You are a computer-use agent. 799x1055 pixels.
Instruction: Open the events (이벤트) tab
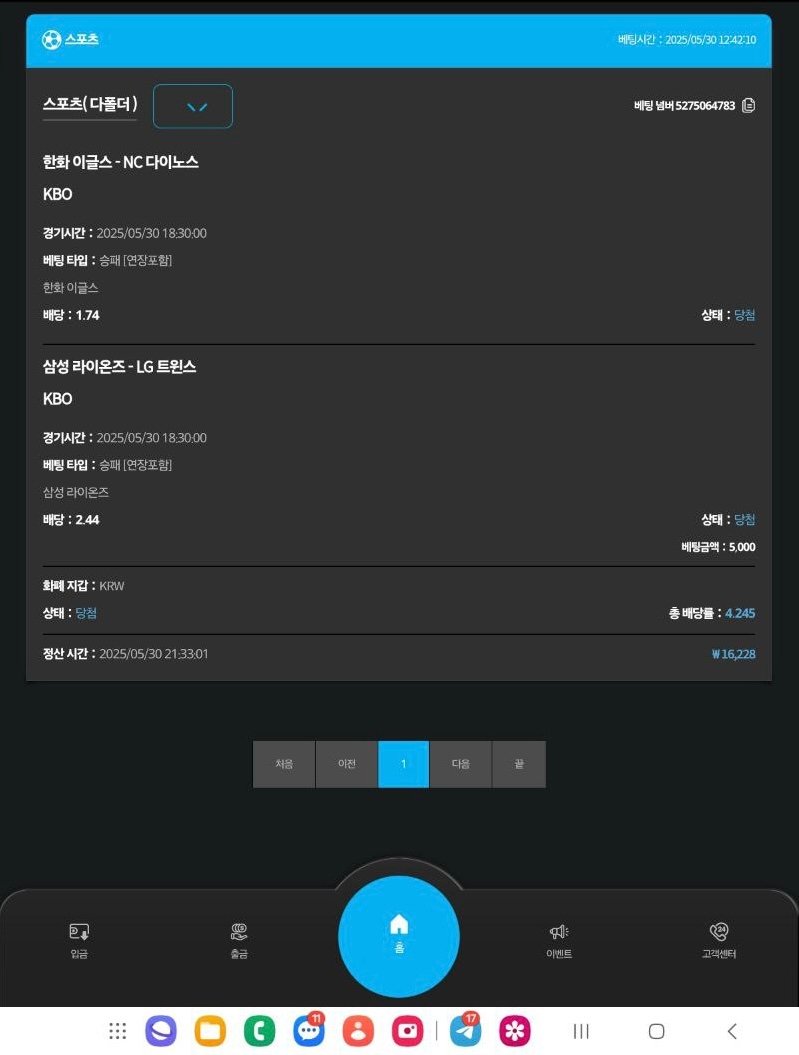click(558, 940)
